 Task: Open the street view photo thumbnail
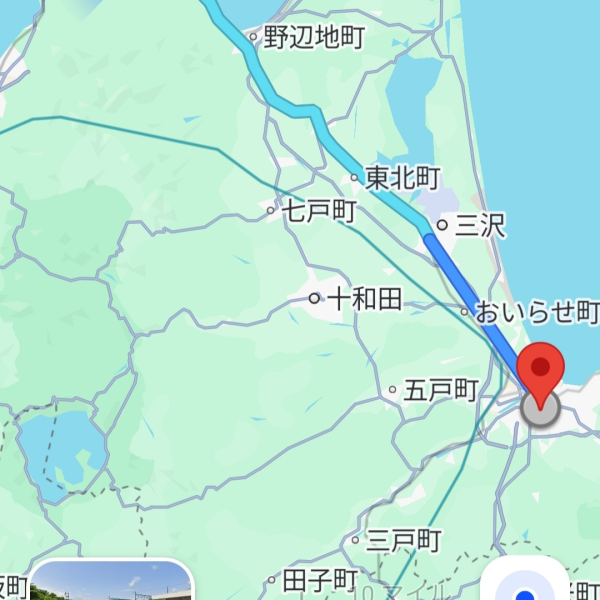click(x=110, y=581)
